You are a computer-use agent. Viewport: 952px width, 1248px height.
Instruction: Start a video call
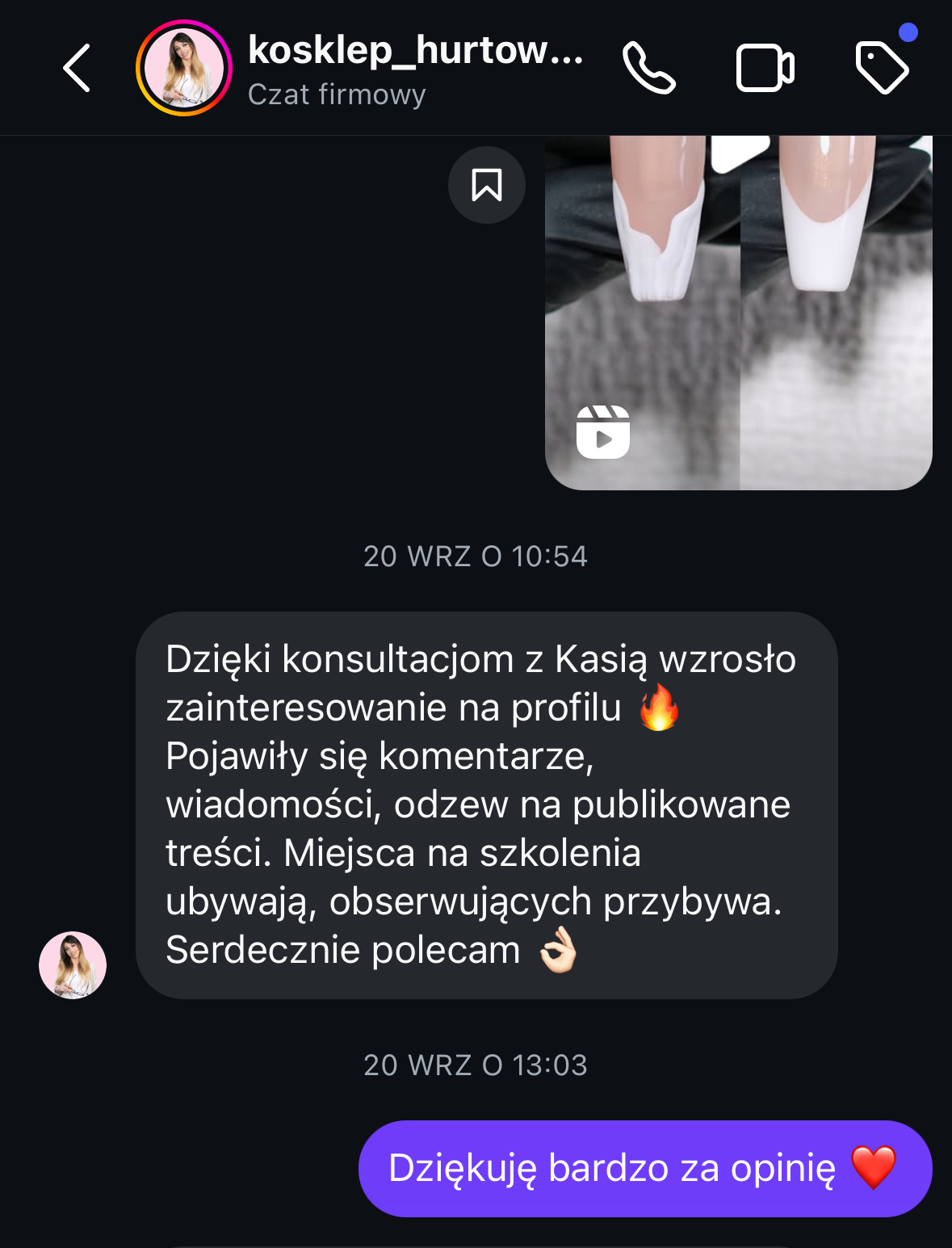(x=765, y=69)
